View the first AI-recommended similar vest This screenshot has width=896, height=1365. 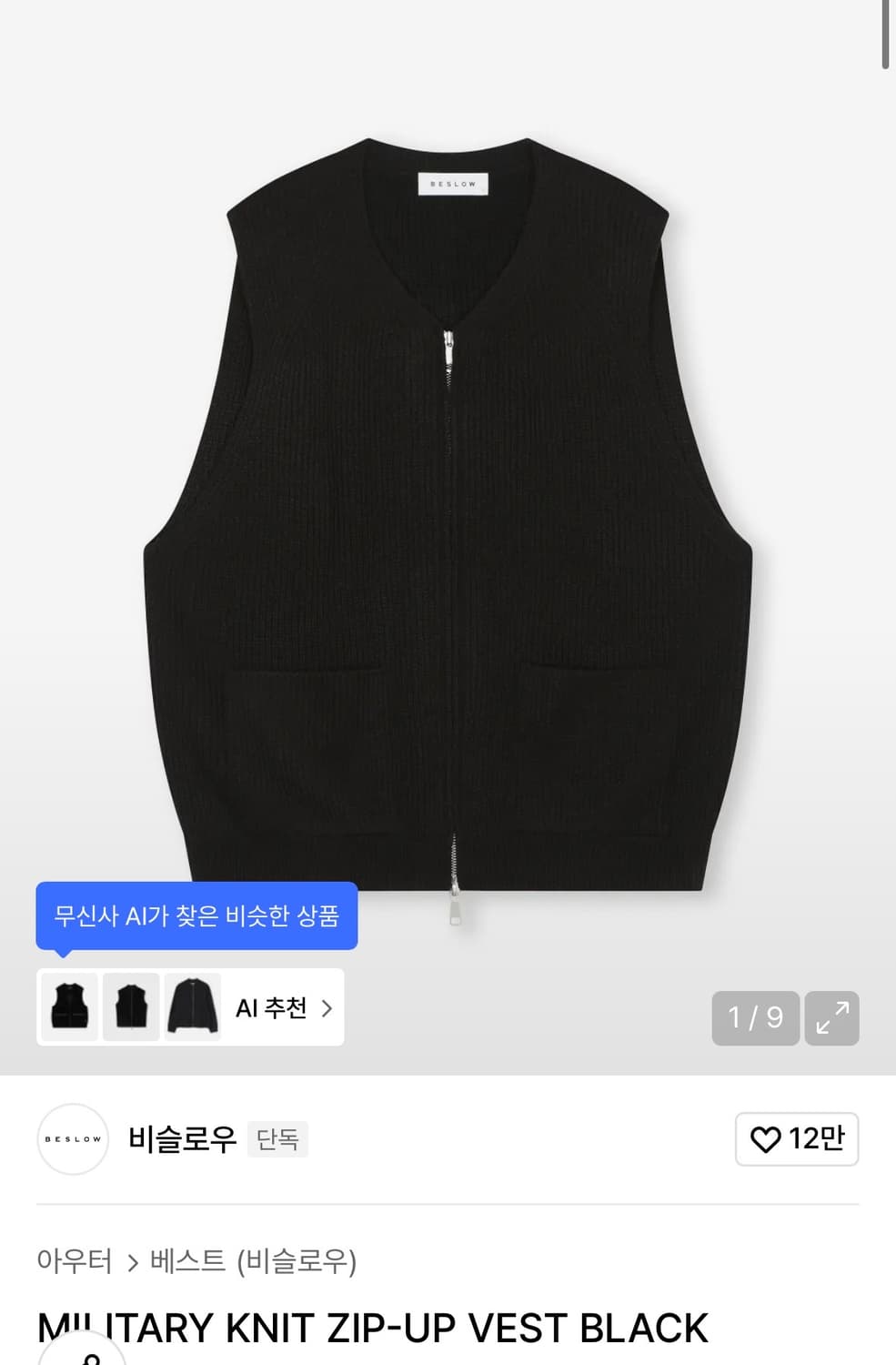pos(69,1007)
